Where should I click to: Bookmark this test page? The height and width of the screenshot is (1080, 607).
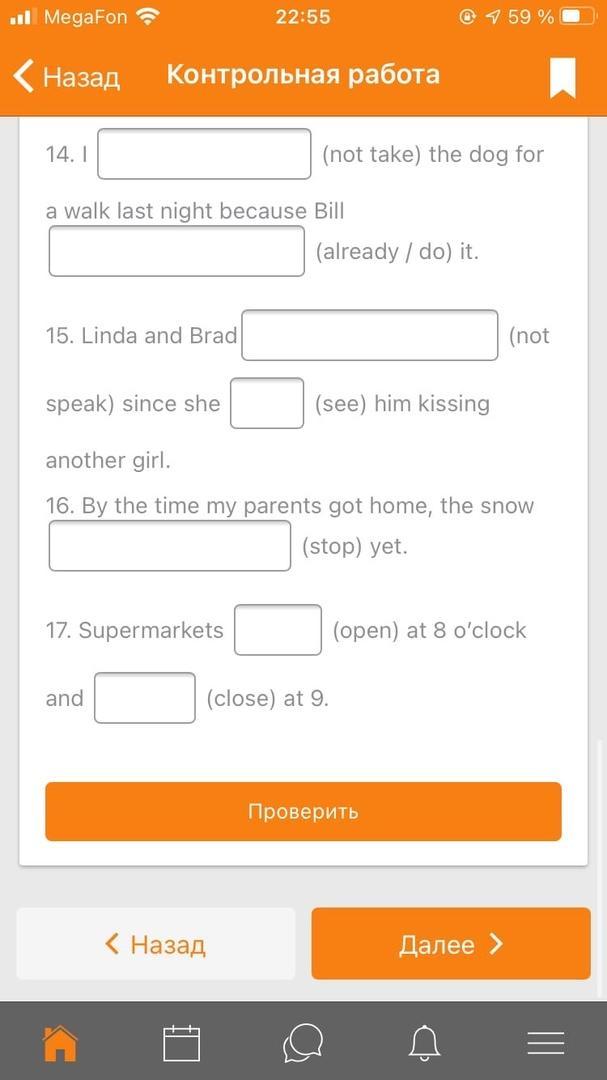[562, 78]
